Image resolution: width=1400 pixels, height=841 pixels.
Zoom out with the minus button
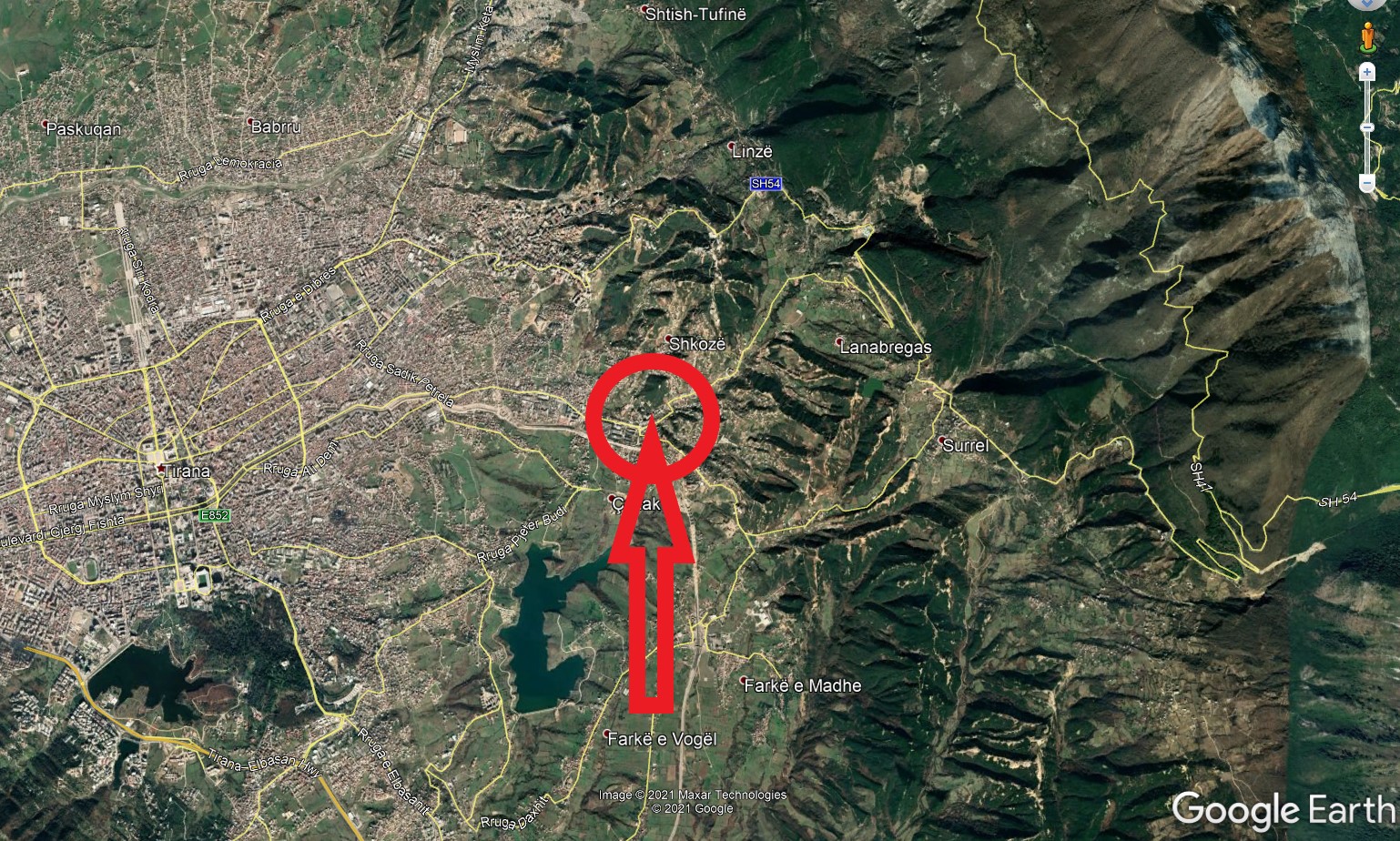pyautogui.click(x=1367, y=183)
